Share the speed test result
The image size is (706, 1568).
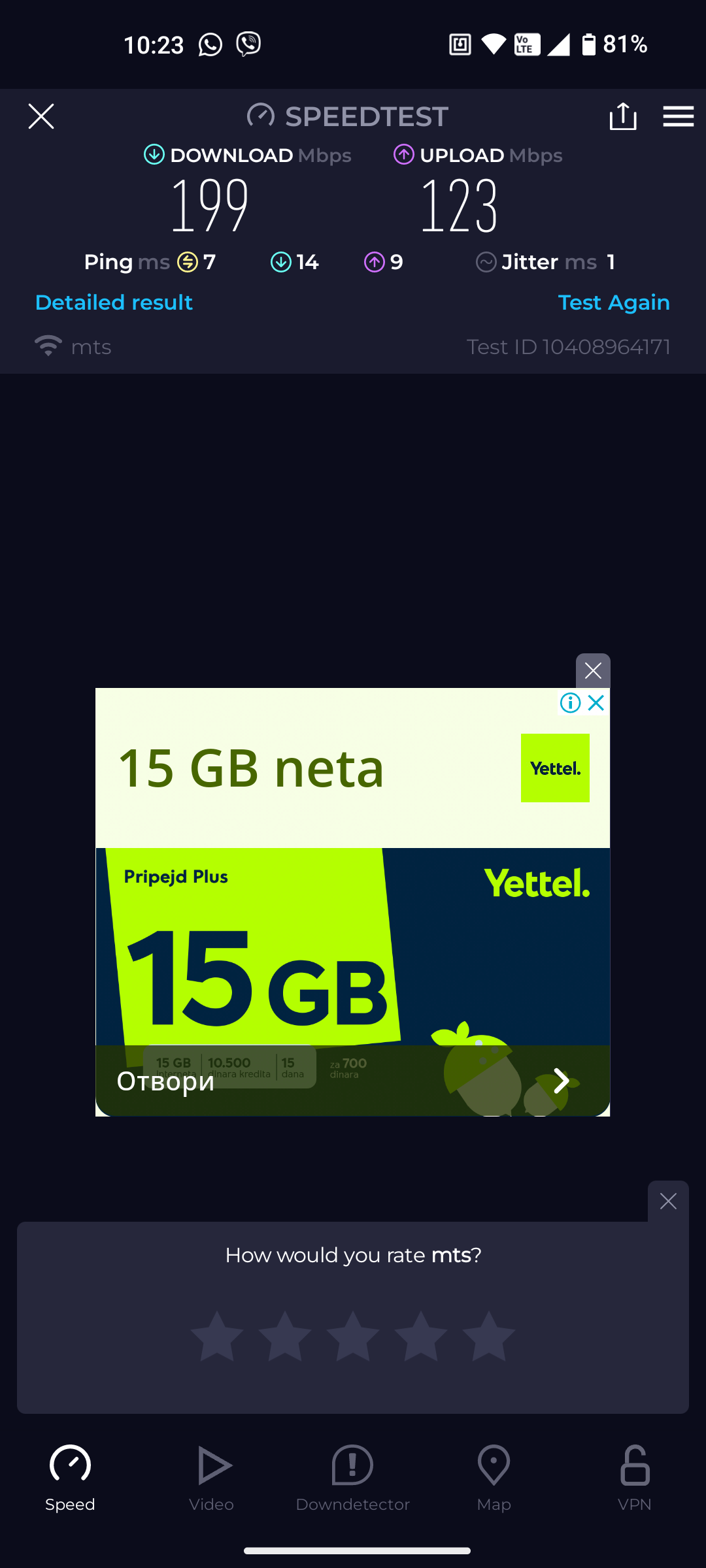coord(622,117)
